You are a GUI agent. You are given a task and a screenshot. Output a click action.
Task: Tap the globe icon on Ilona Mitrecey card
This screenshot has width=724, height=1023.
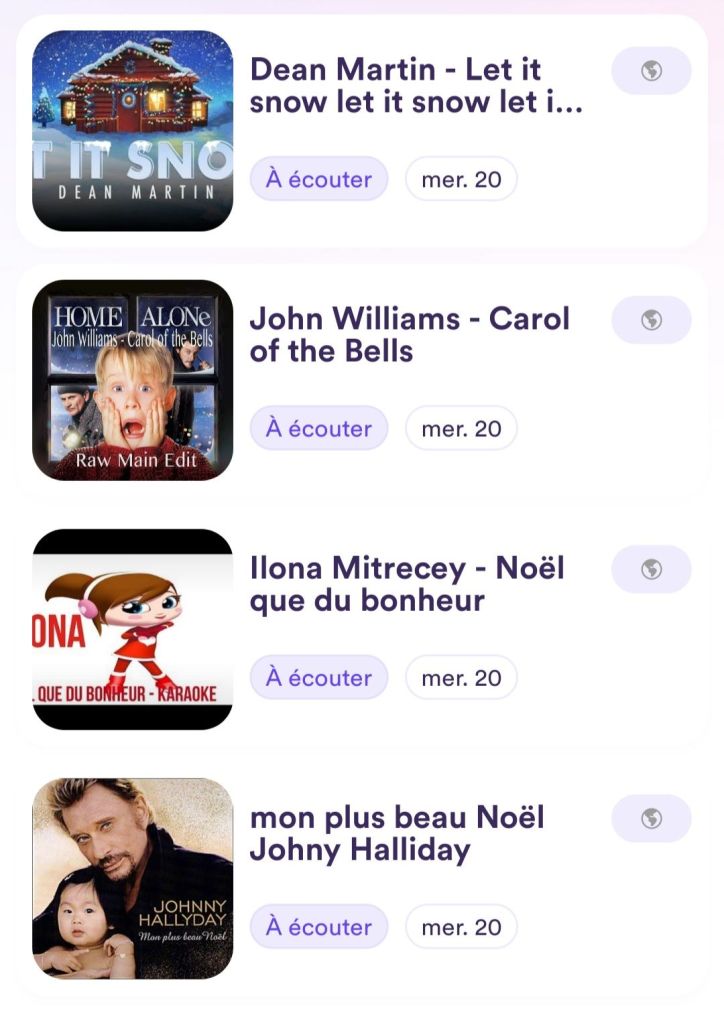[x=651, y=569]
